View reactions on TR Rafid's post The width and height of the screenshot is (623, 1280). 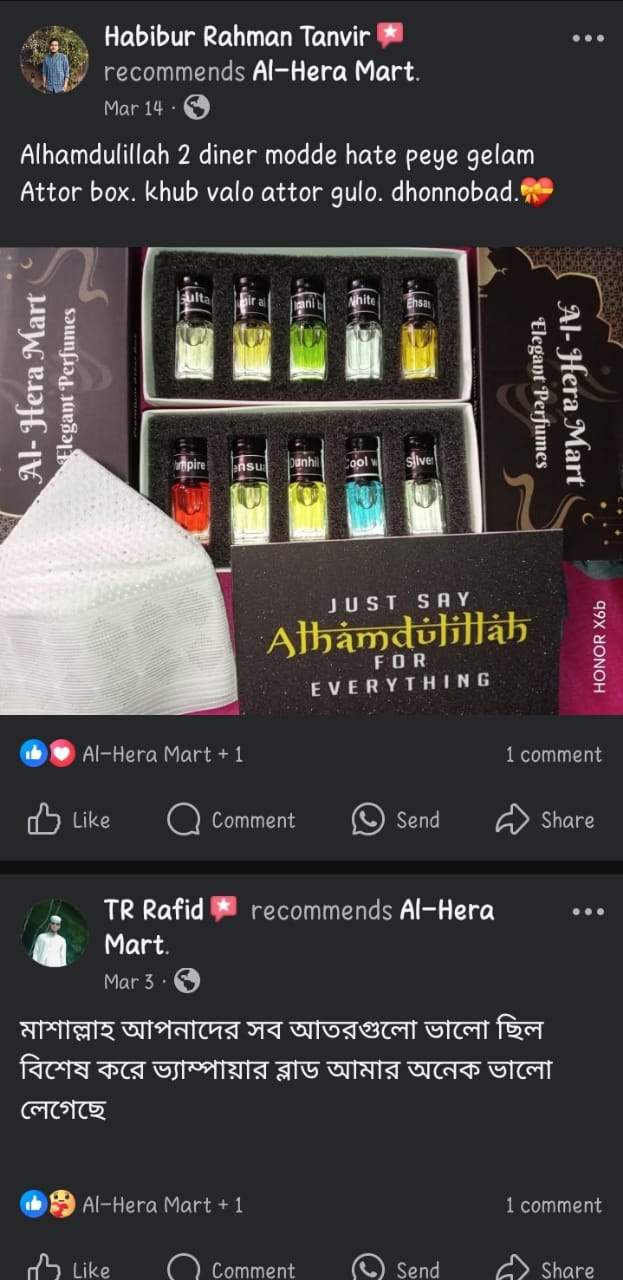click(x=132, y=1205)
